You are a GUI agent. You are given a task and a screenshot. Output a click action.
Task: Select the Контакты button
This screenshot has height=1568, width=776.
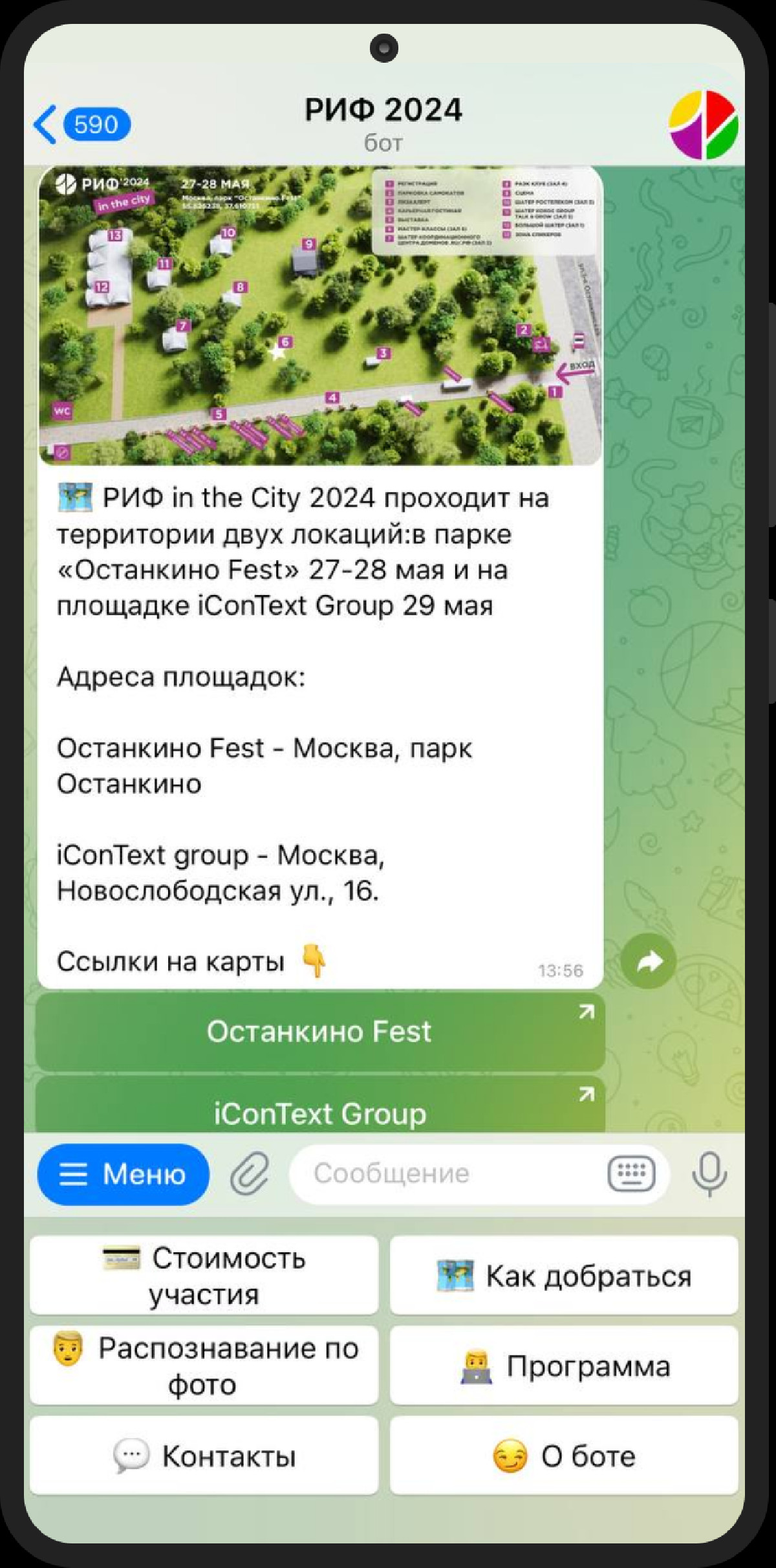point(204,1456)
